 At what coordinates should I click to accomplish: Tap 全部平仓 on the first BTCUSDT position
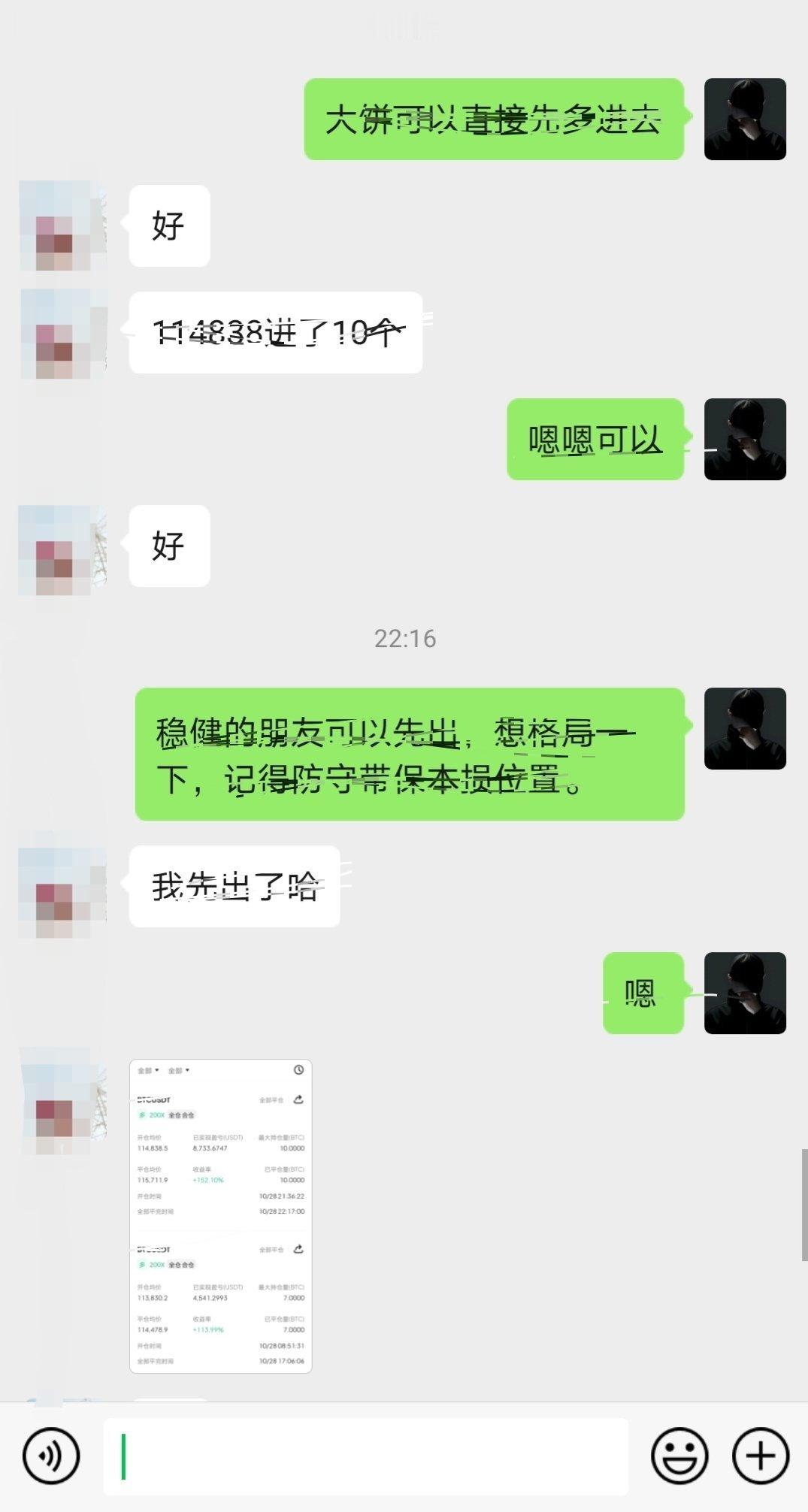(x=272, y=1099)
